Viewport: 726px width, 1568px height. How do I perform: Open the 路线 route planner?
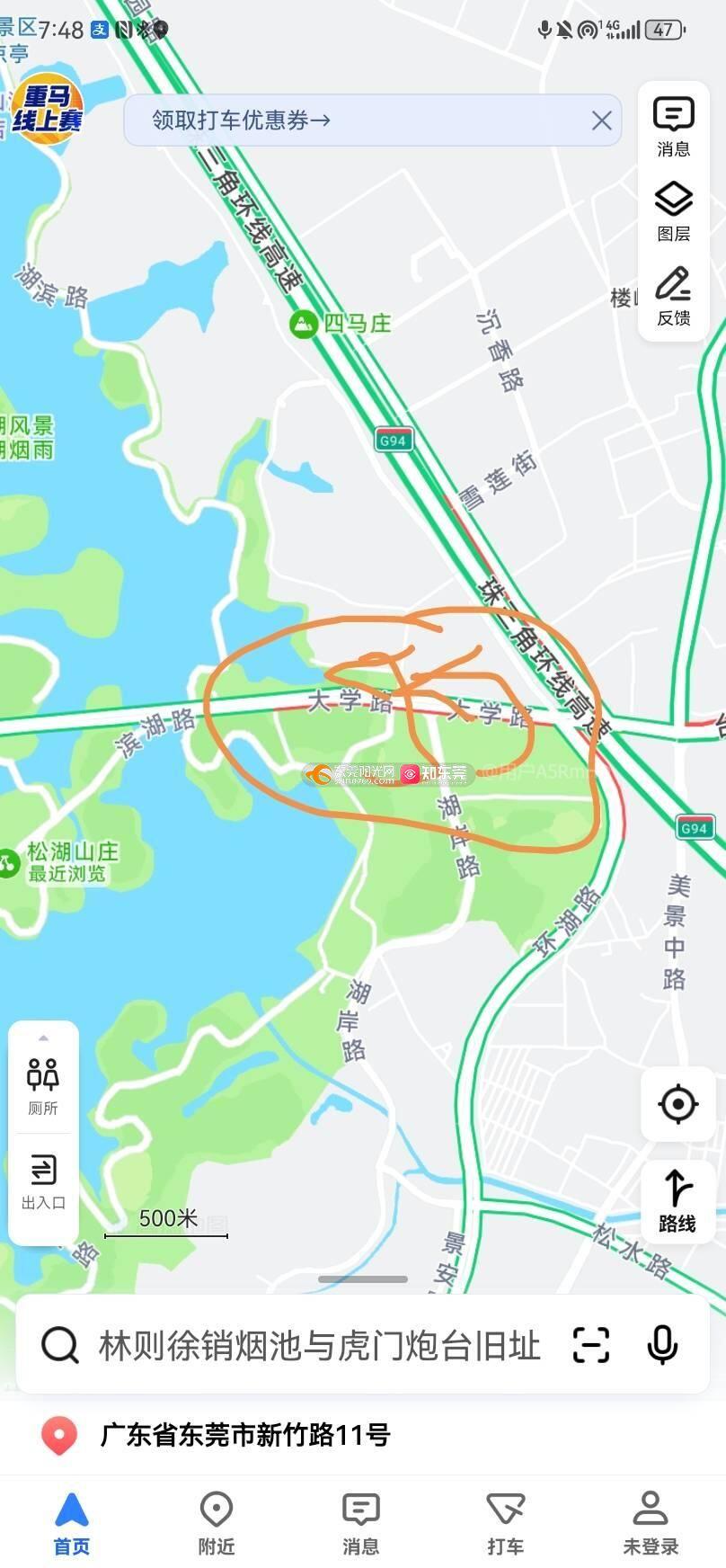[677, 1199]
